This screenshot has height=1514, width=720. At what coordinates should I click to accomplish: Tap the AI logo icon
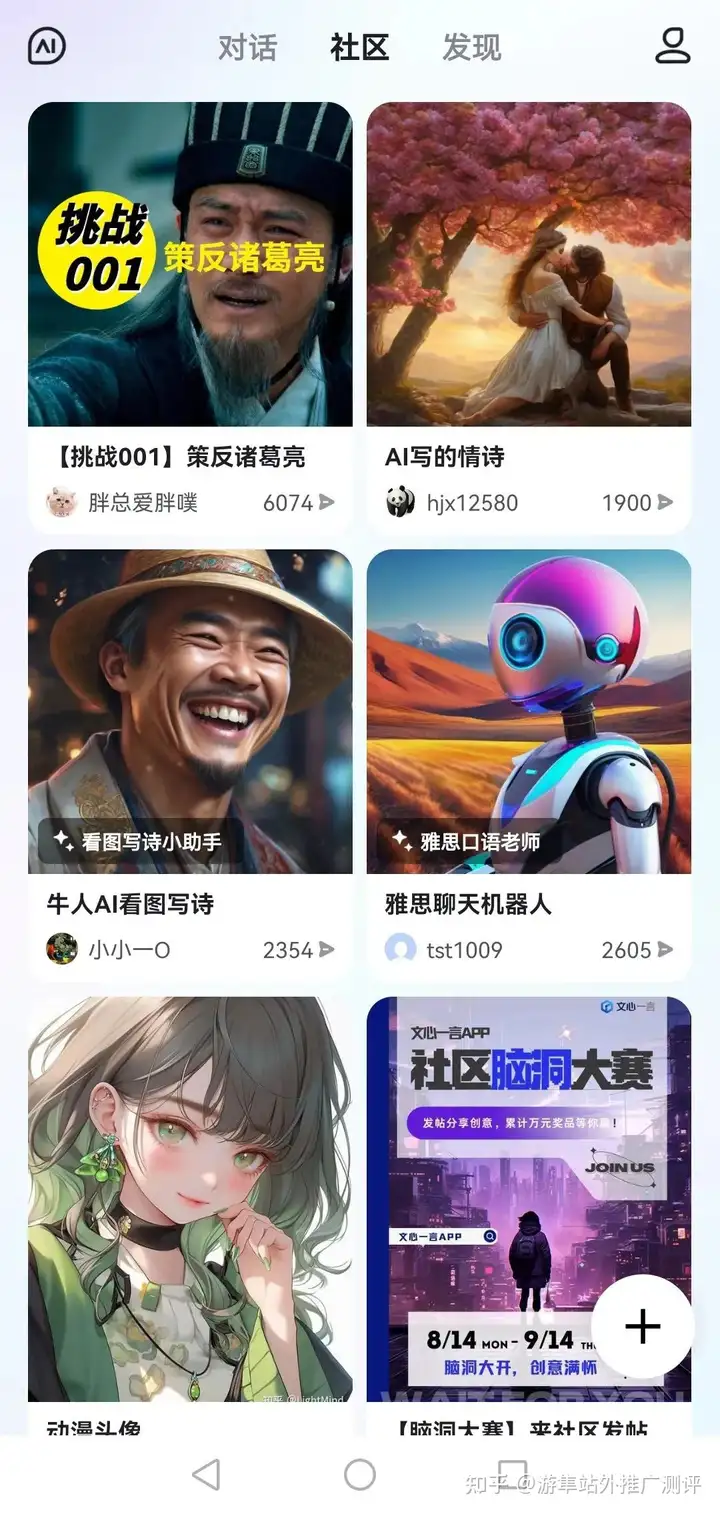(46, 46)
